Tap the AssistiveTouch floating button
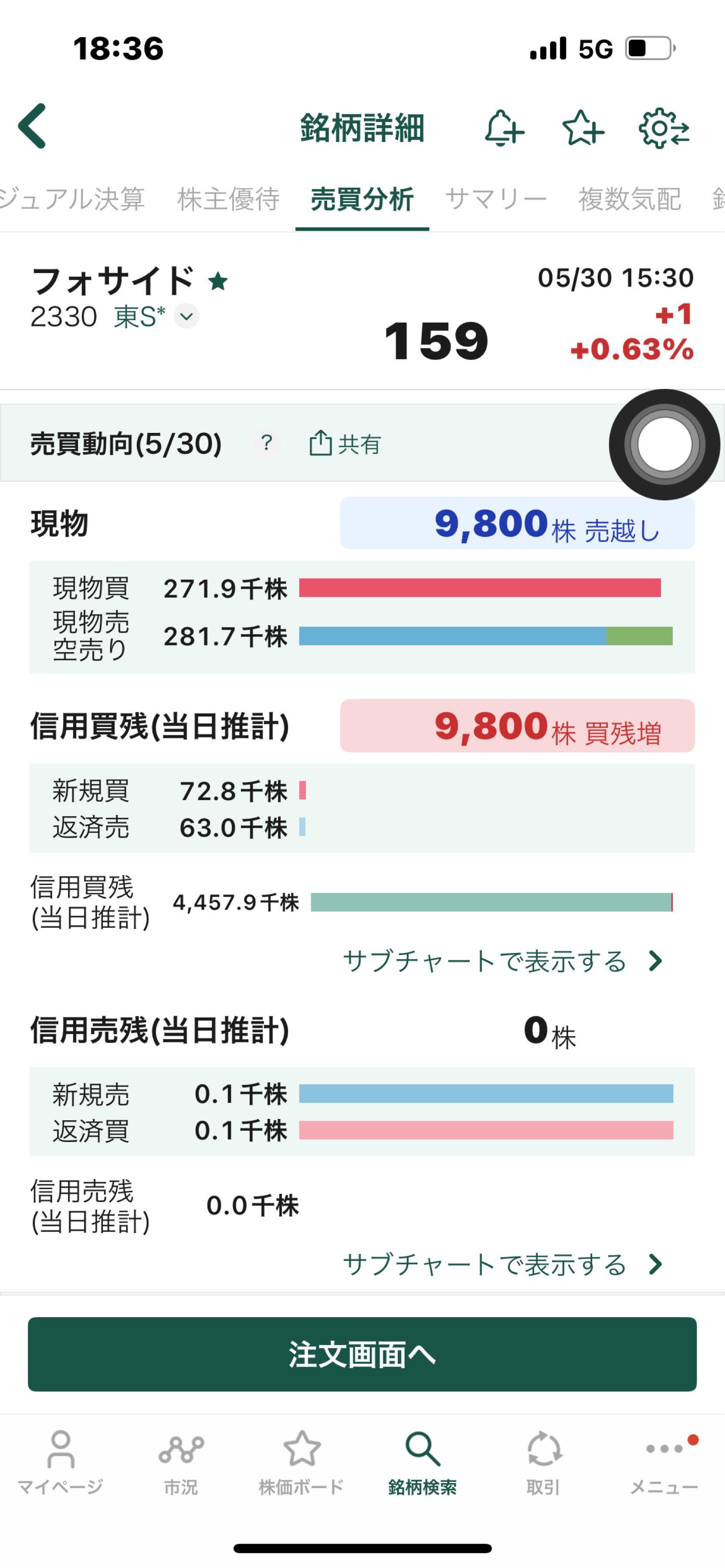725x1568 pixels. click(x=664, y=444)
